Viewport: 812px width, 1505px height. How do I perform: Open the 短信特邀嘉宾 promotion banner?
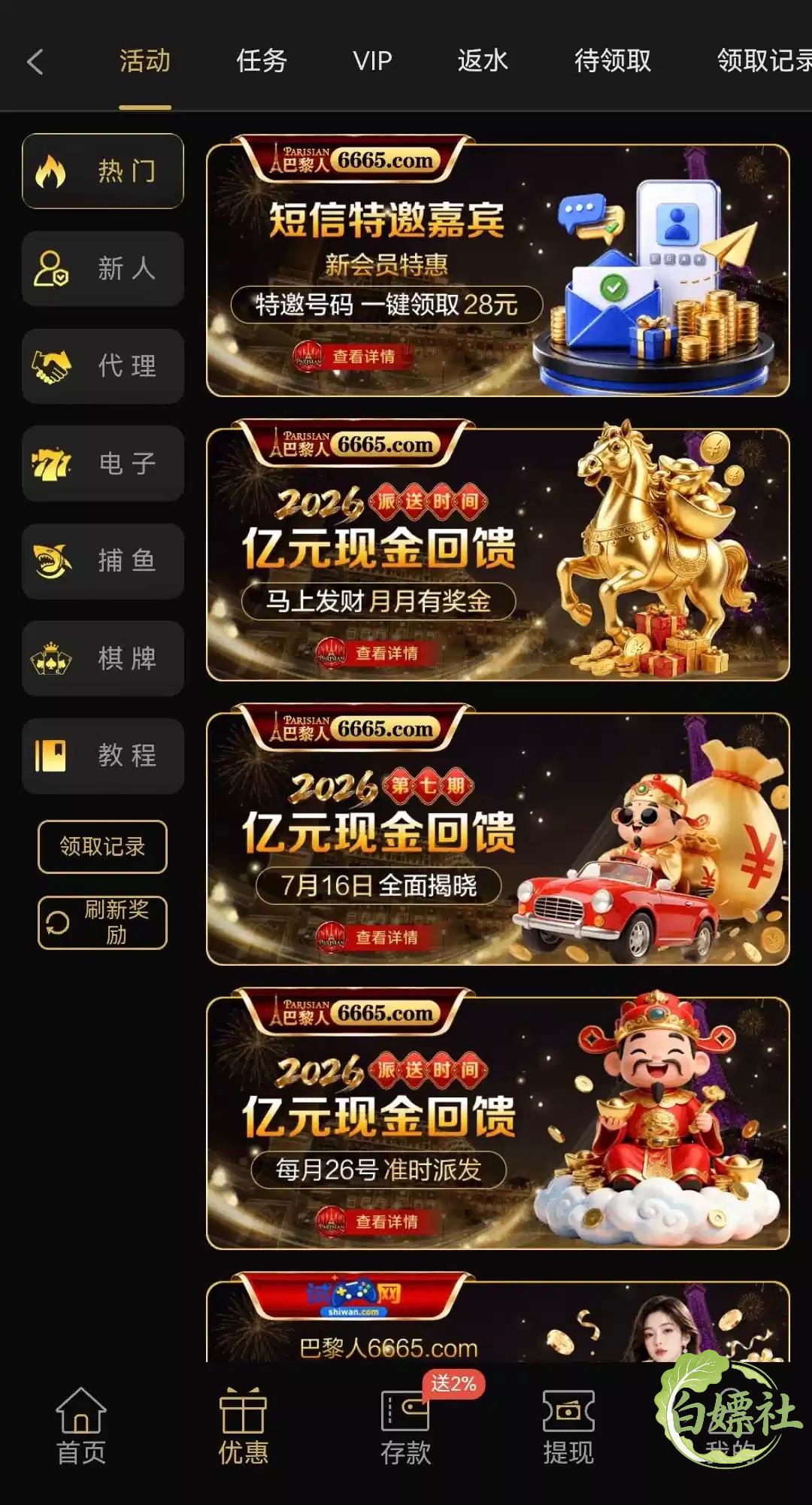498,265
